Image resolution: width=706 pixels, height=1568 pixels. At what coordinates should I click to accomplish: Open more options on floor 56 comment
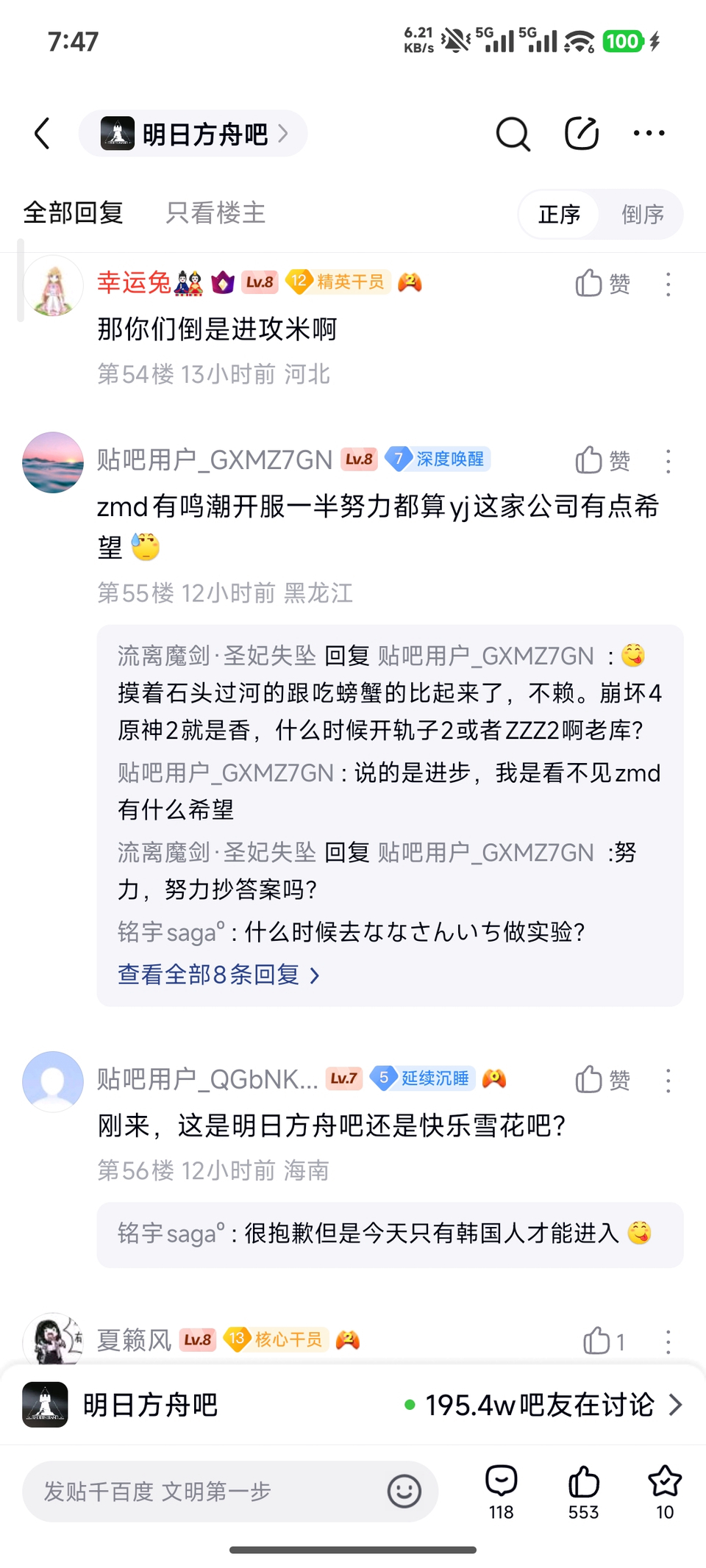668,1080
